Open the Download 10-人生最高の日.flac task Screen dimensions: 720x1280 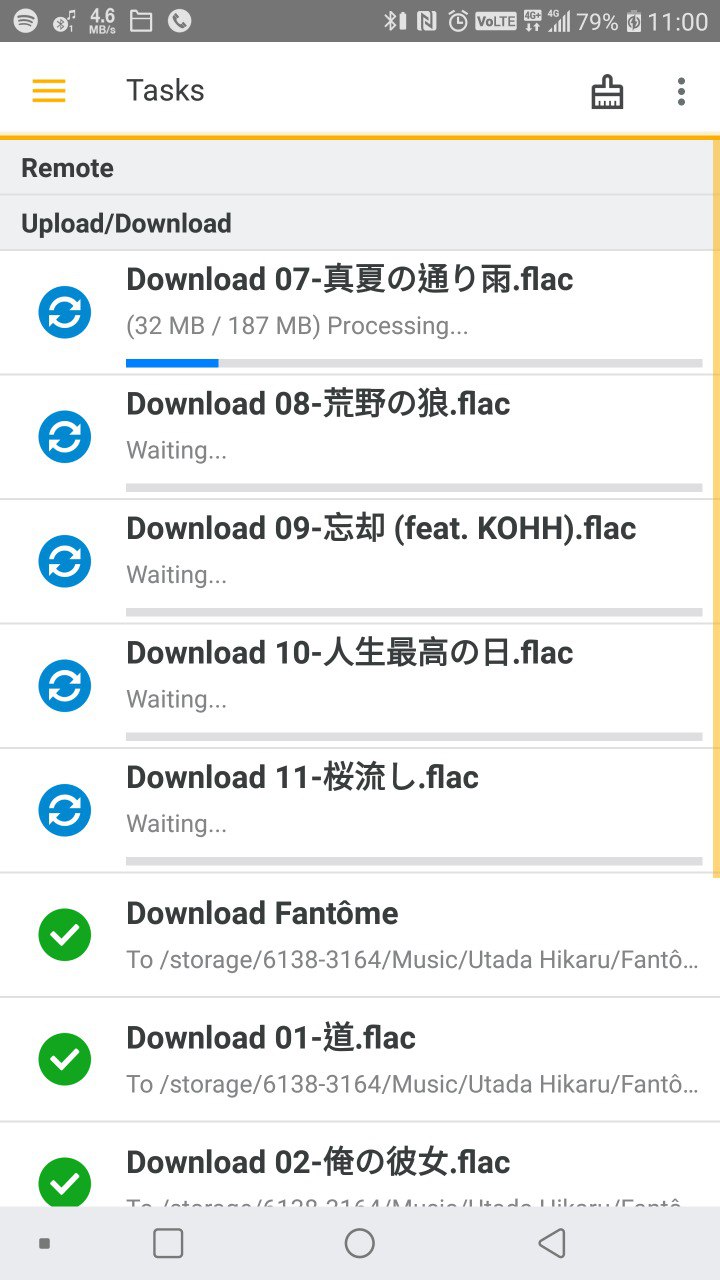pyautogui.click(x=360, y=686)
